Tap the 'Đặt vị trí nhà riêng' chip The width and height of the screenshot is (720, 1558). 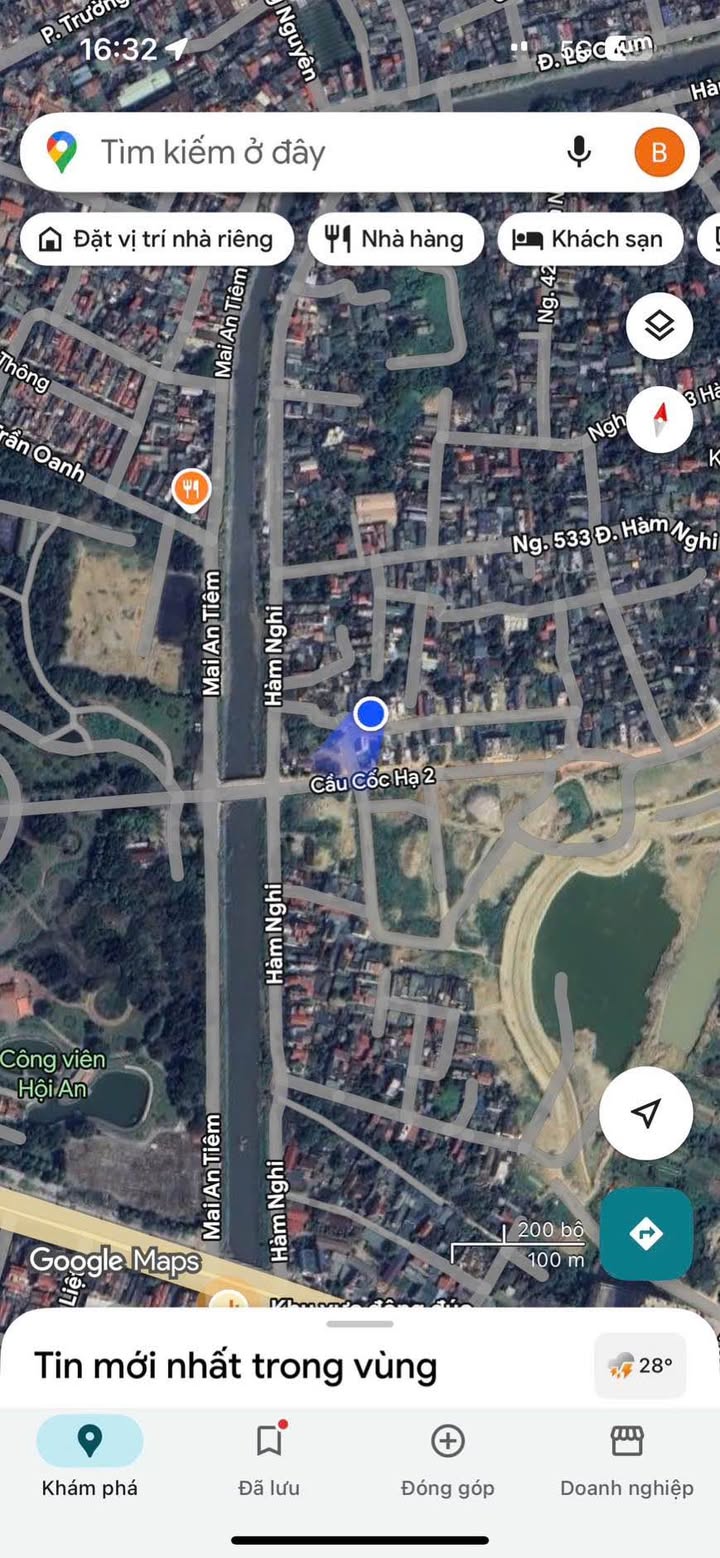point(157,240)
